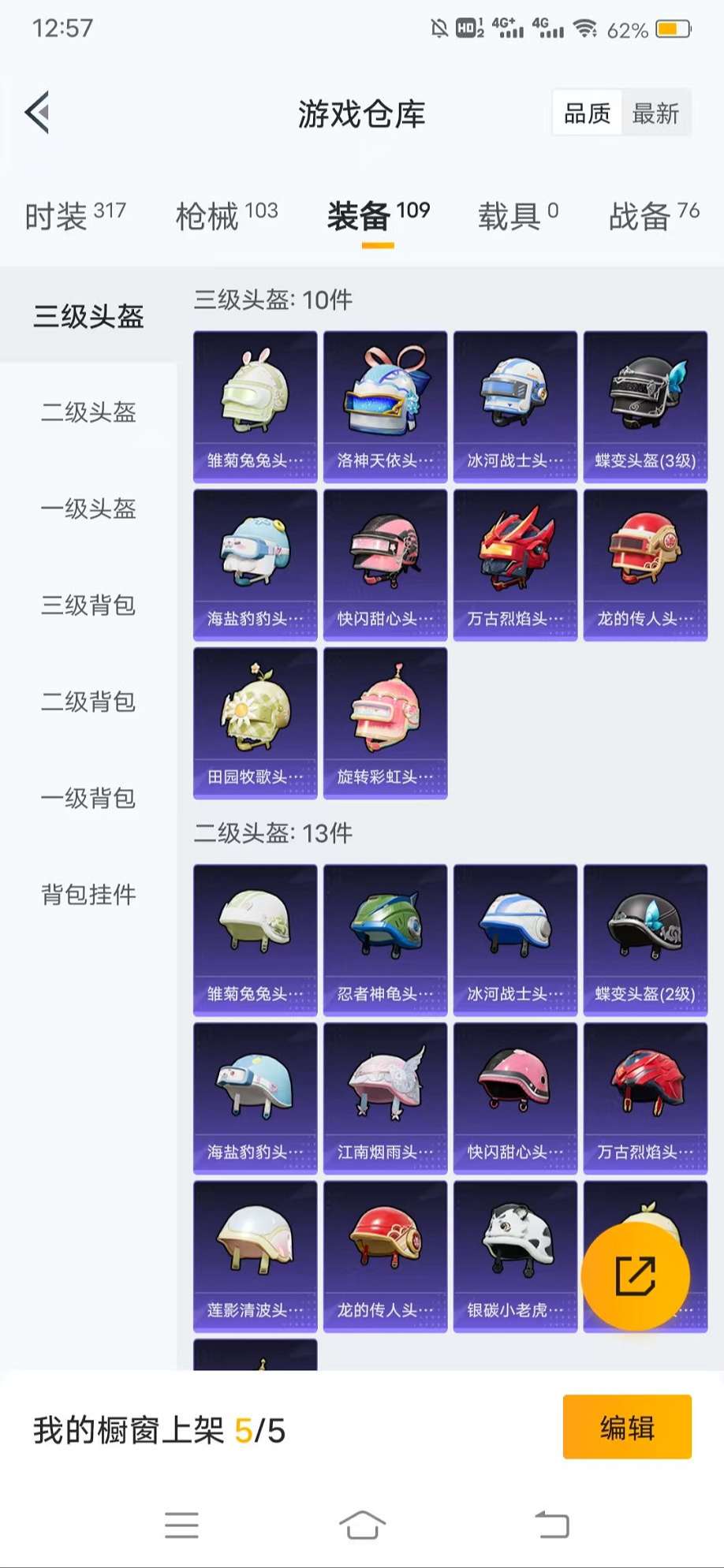This screenshot has height=1568, width=724.
Task: Select 二级头盔 in the sidebar
Action: tap(88, 412)
